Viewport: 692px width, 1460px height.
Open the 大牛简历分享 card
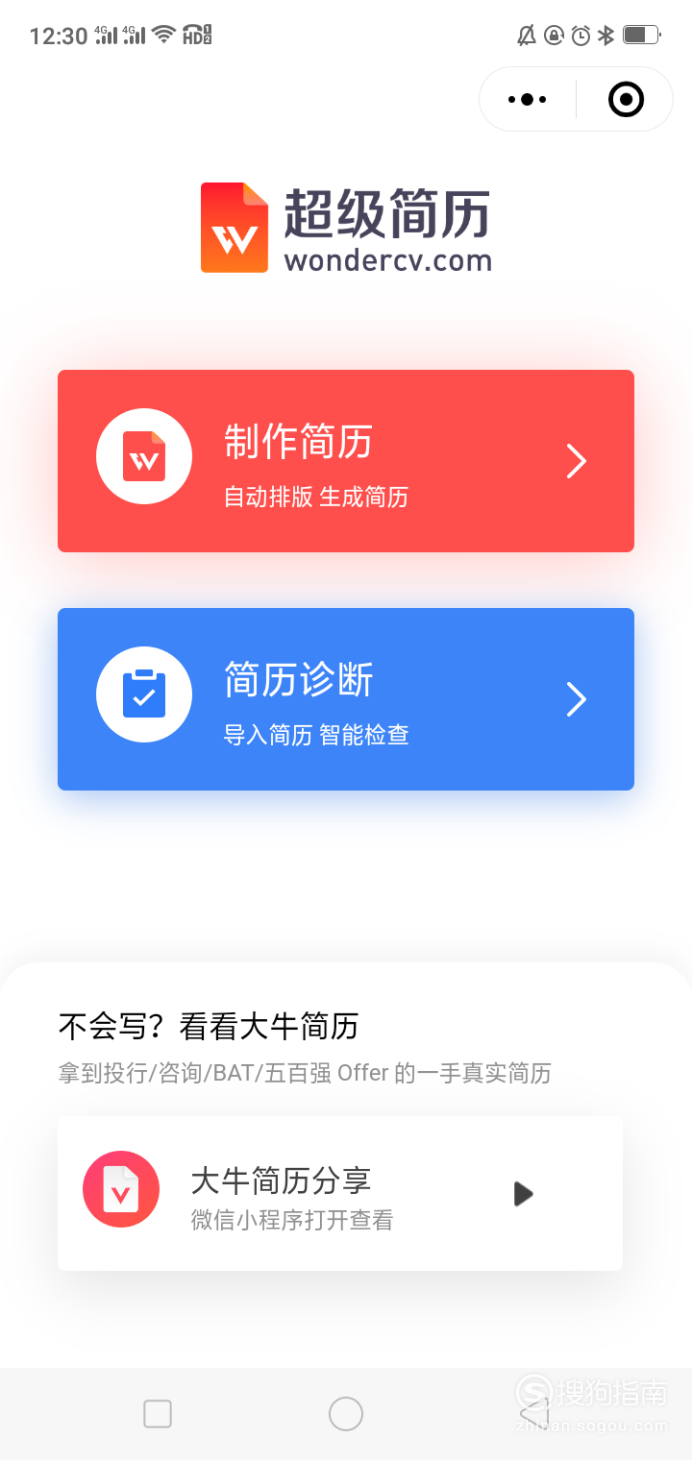(340, 1194)
